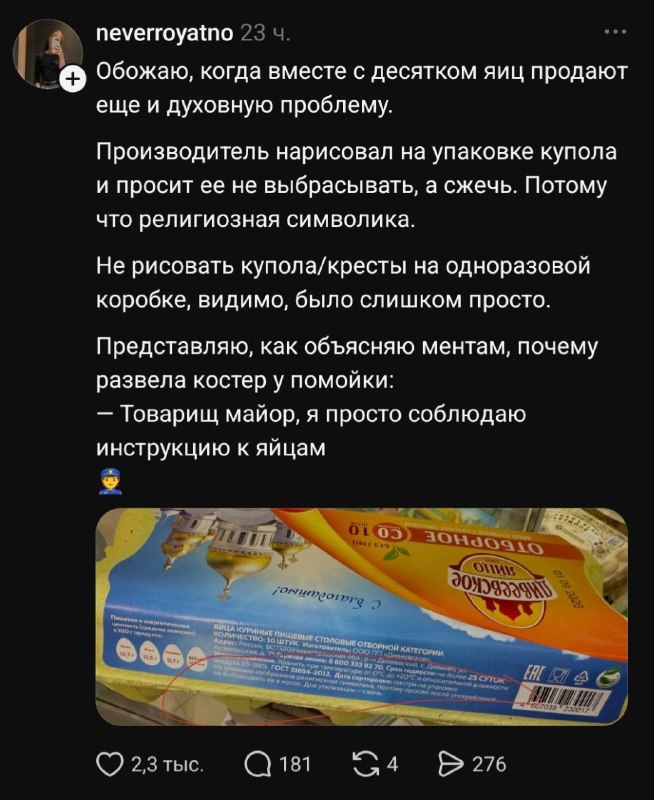Image resolution: width=654 pixels, height=800 pixels.
Task: Follow neverroyatno via the plus badge
Action: click(72, 80)
